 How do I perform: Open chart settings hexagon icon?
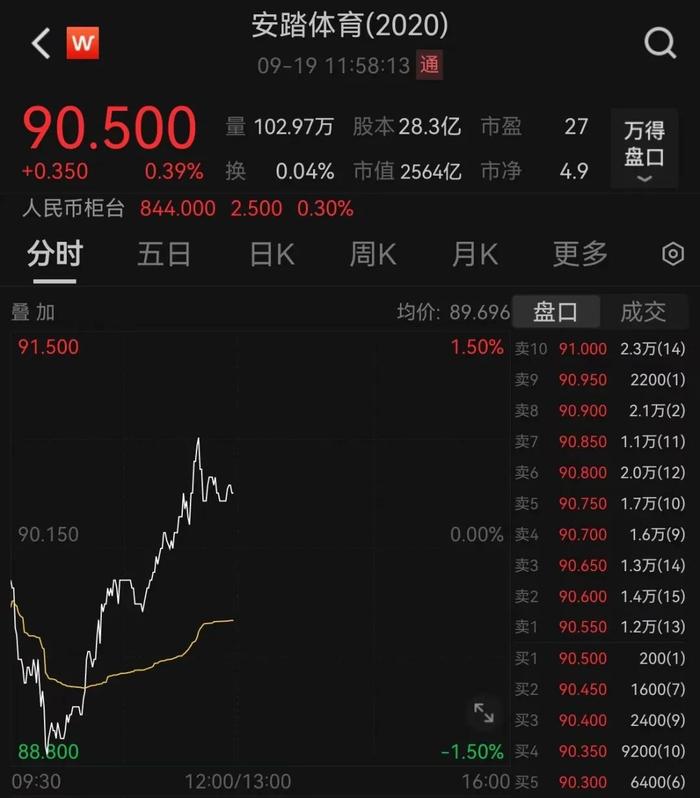coord(672,254)
